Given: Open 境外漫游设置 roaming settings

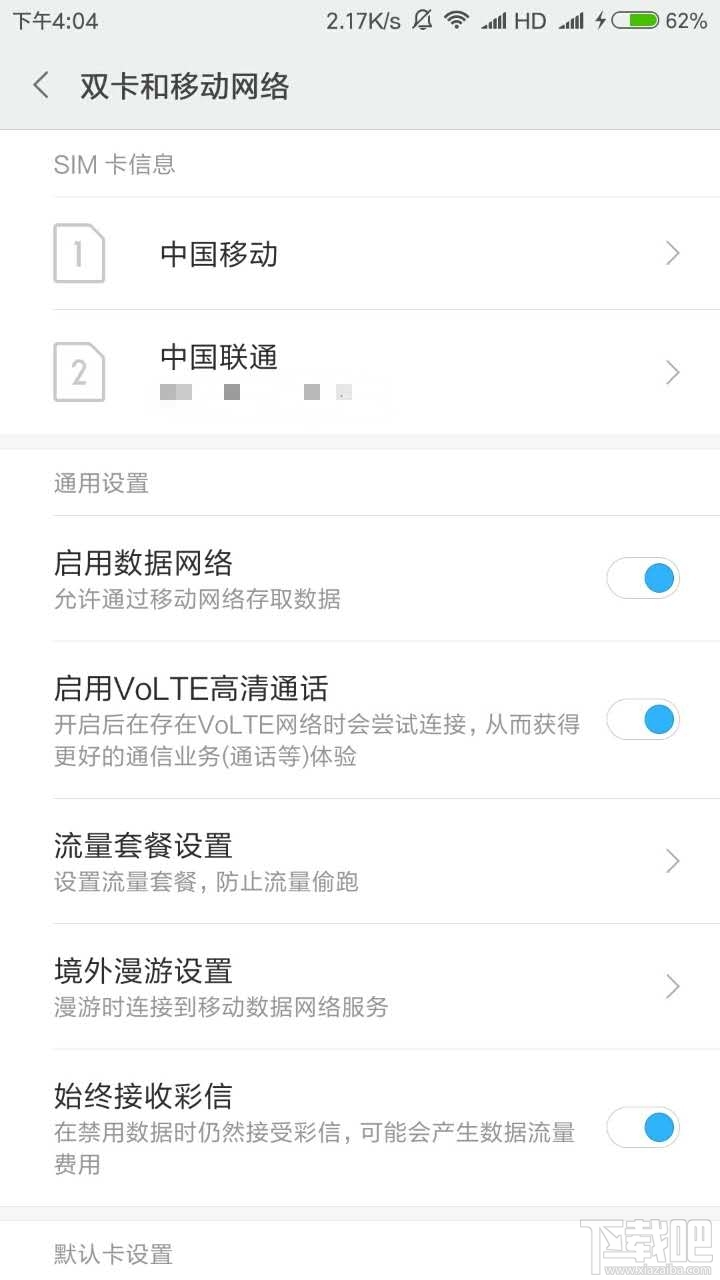Looking at the screenshot, I should click(672, 987).
